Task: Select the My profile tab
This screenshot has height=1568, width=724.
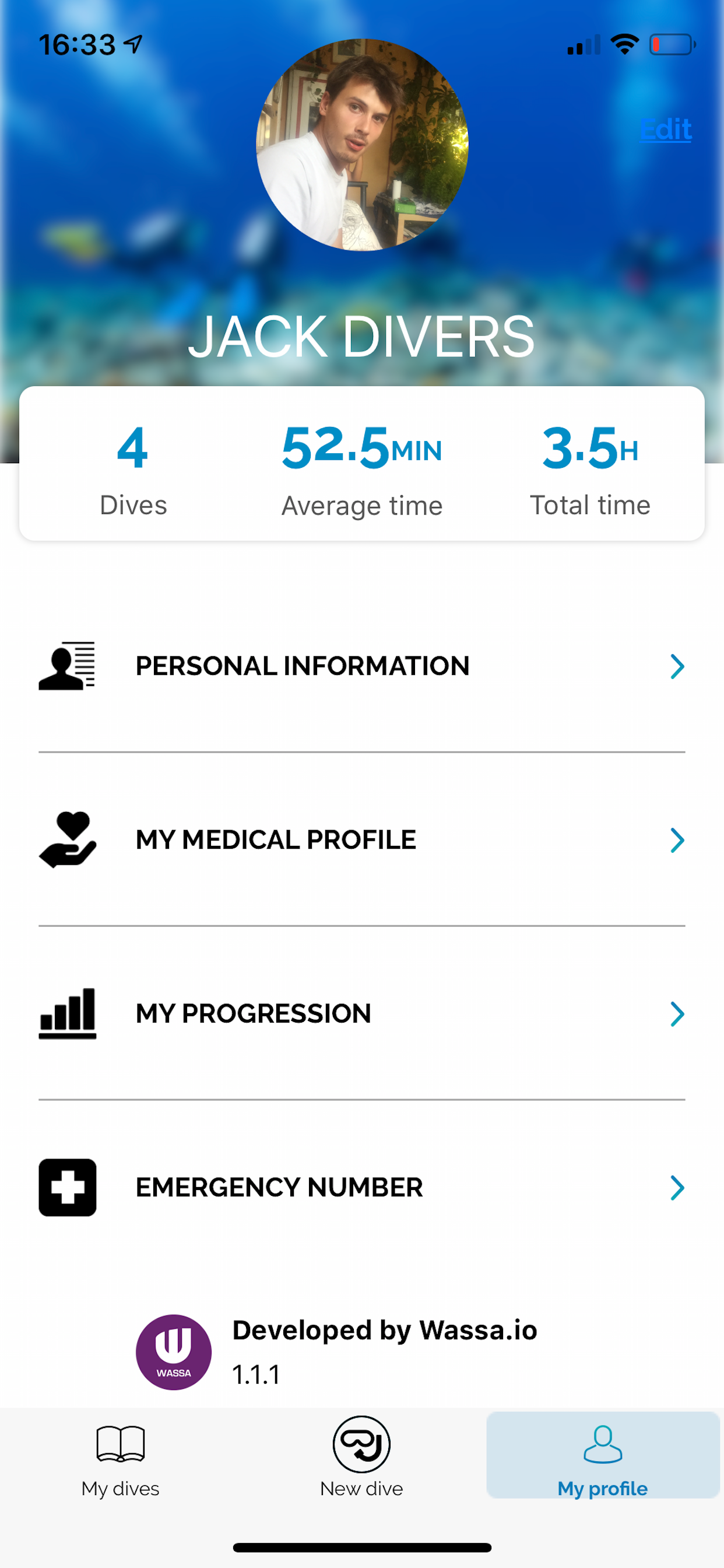Action: coord(602,1459)
